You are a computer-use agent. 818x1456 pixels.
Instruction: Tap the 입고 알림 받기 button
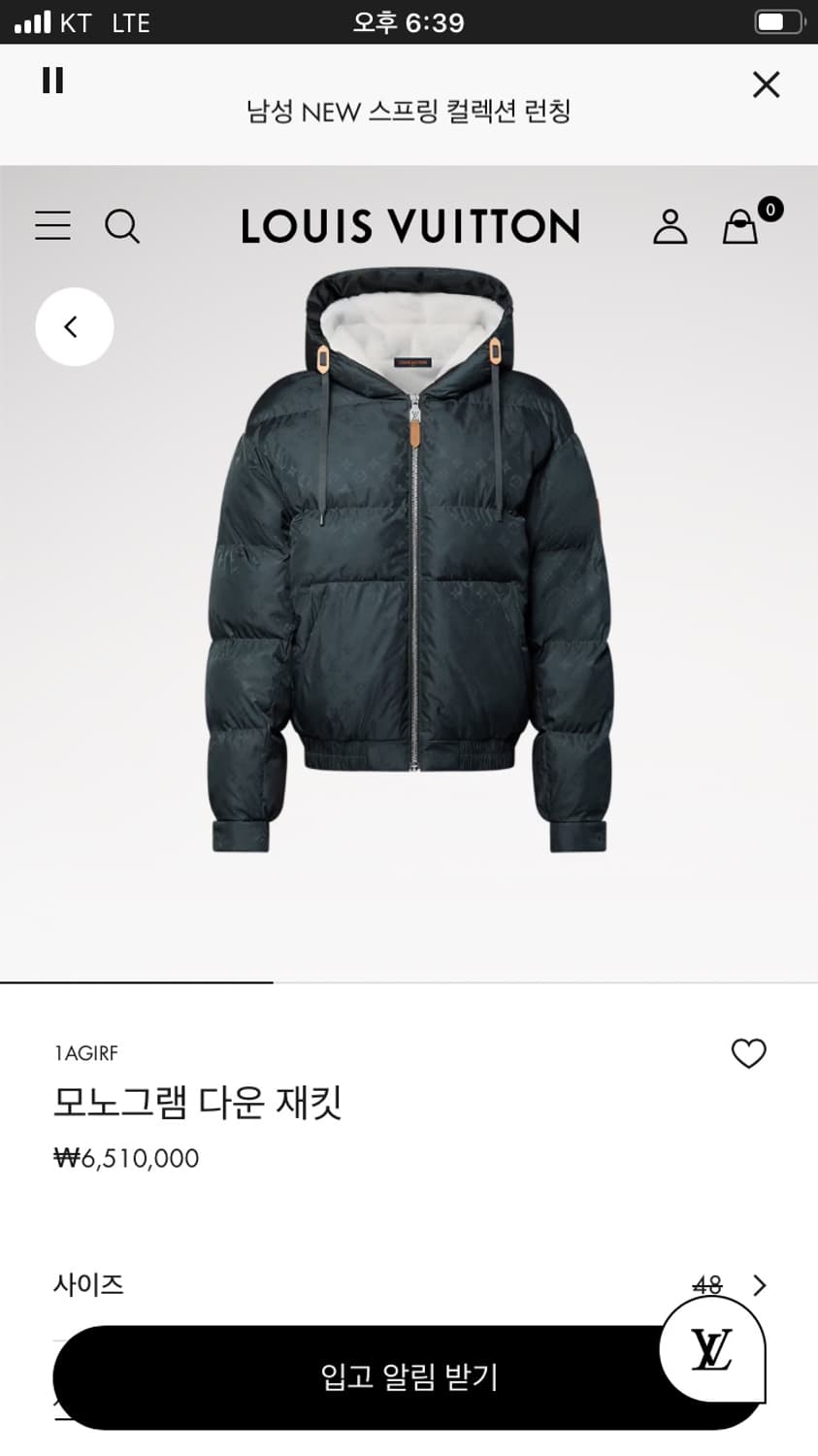tap(409, 1375)
